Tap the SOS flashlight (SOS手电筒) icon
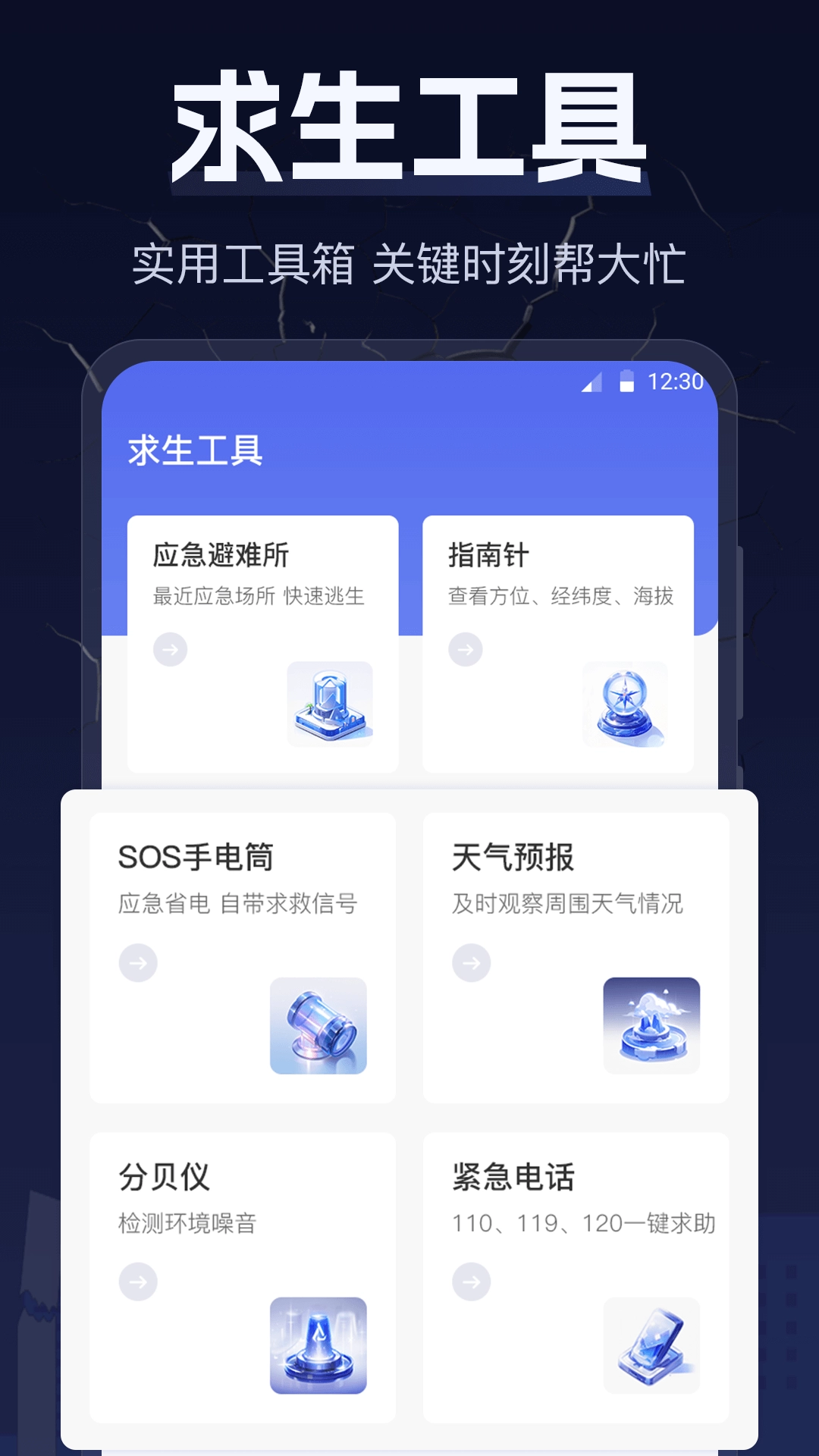 (318, 1026)
